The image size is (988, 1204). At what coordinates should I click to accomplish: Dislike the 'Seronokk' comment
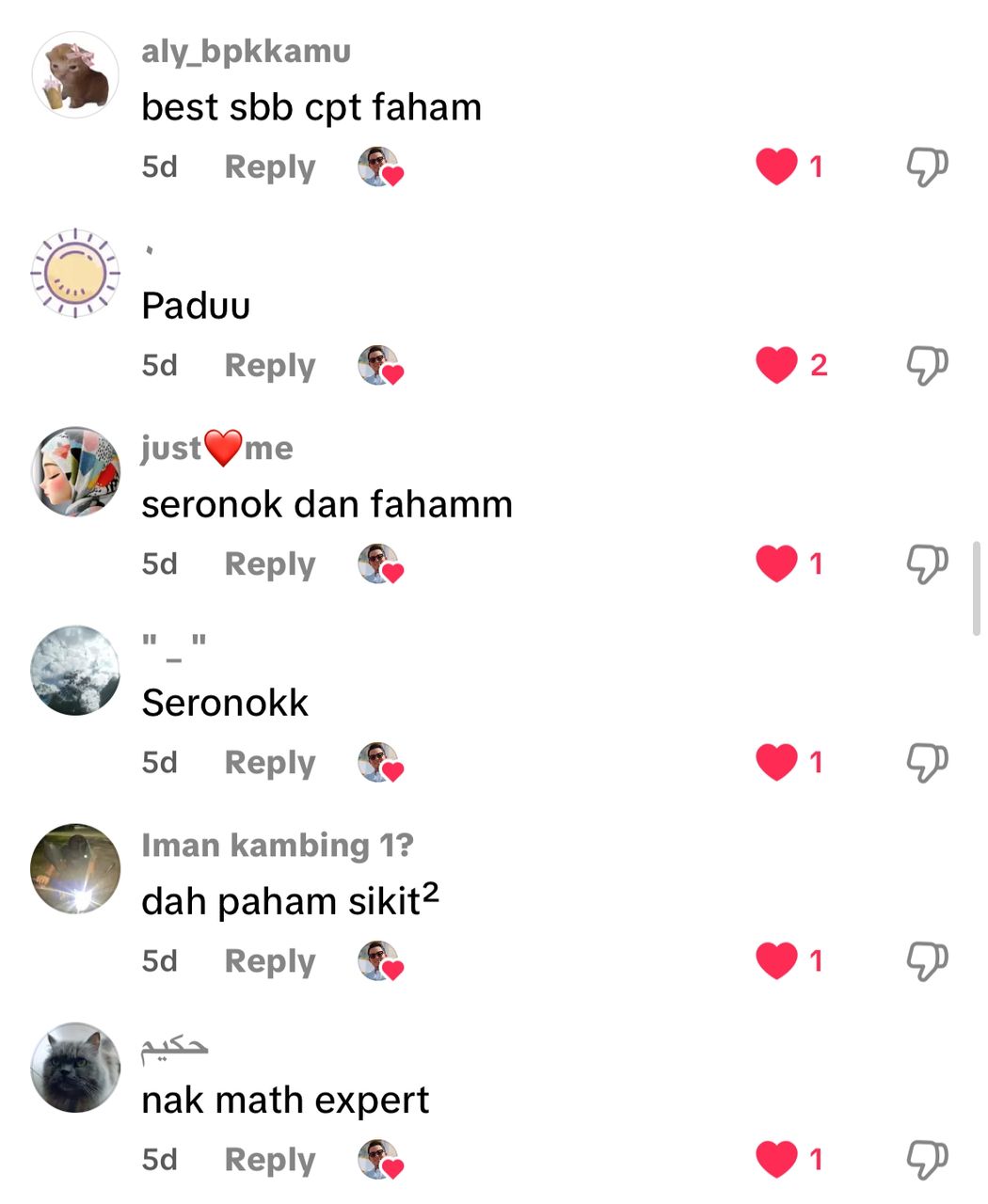(x=926, y=762)
